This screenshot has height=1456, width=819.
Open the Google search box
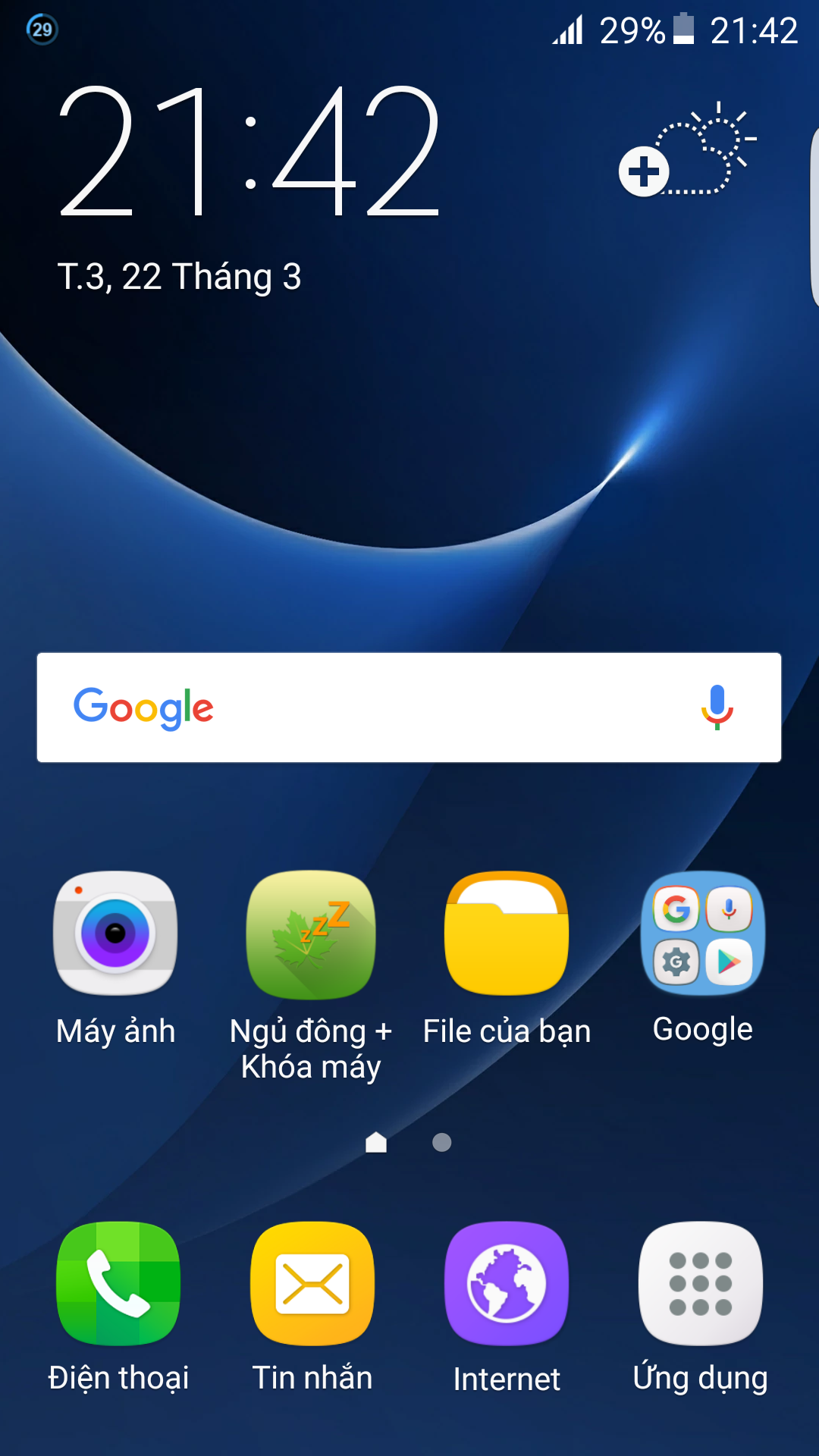(x=409, y=708)
